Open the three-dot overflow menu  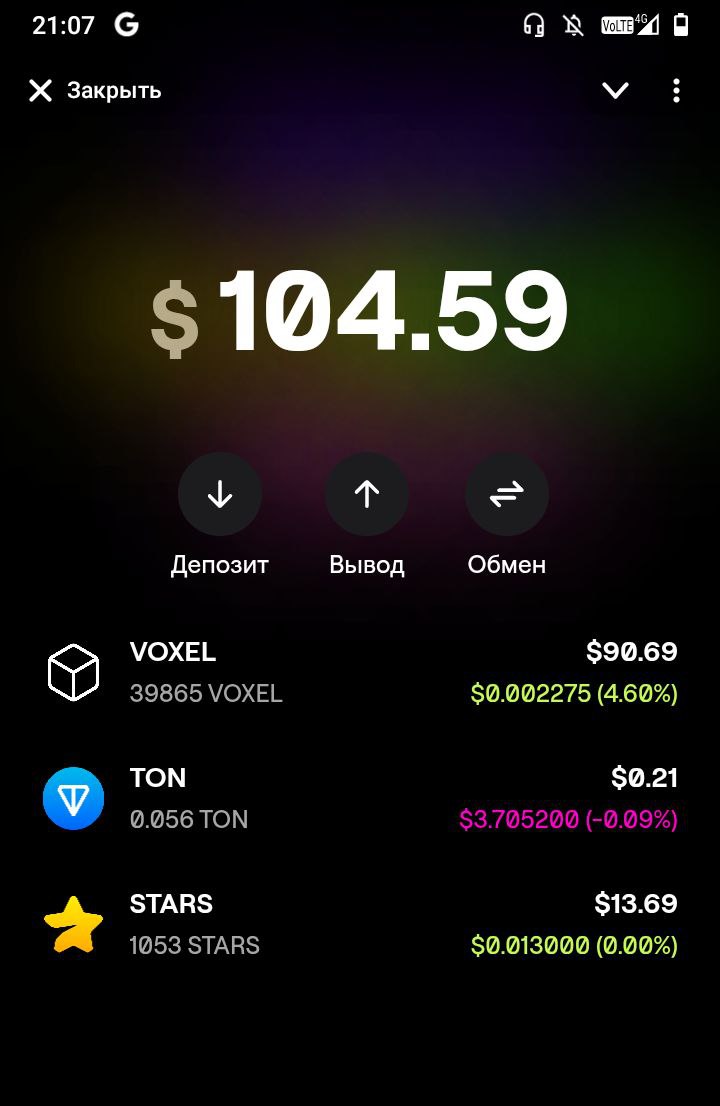pos(677,91)
